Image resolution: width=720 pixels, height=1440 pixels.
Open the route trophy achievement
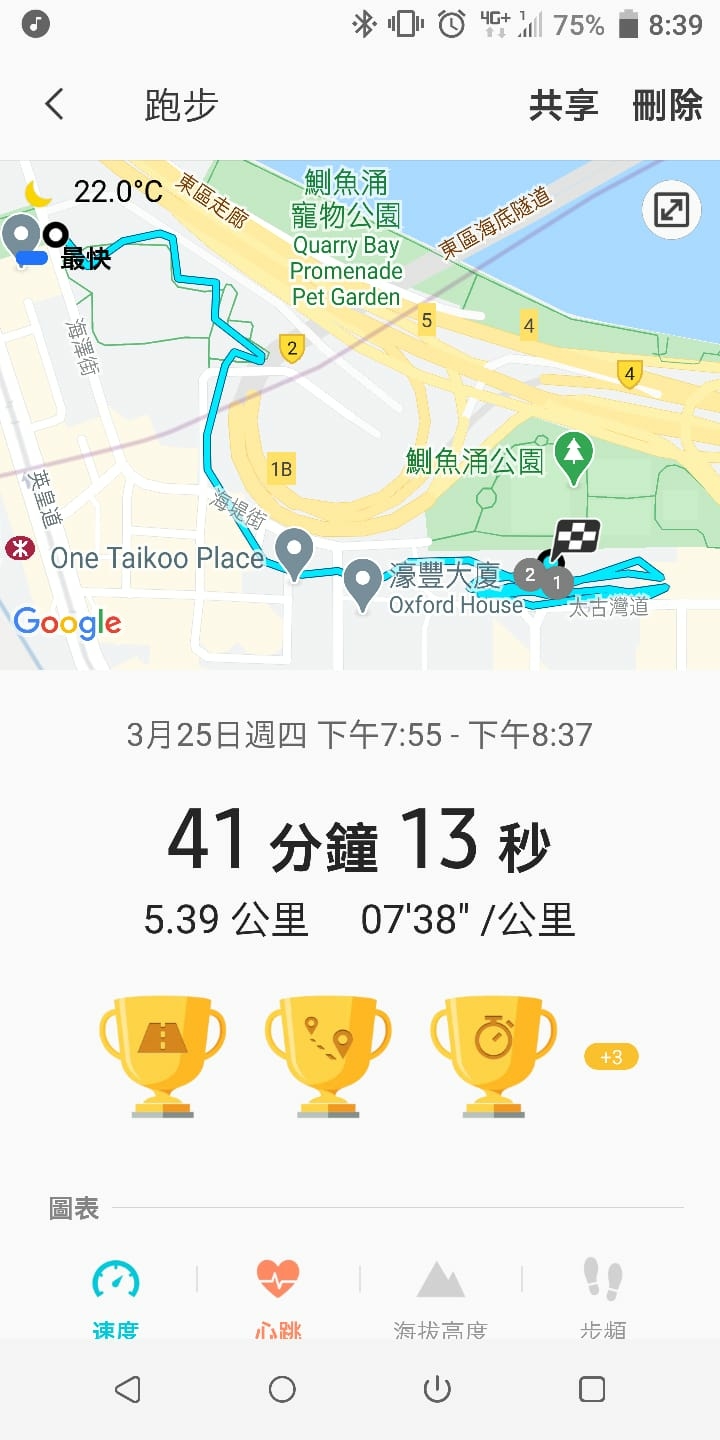coord(328,1055)
